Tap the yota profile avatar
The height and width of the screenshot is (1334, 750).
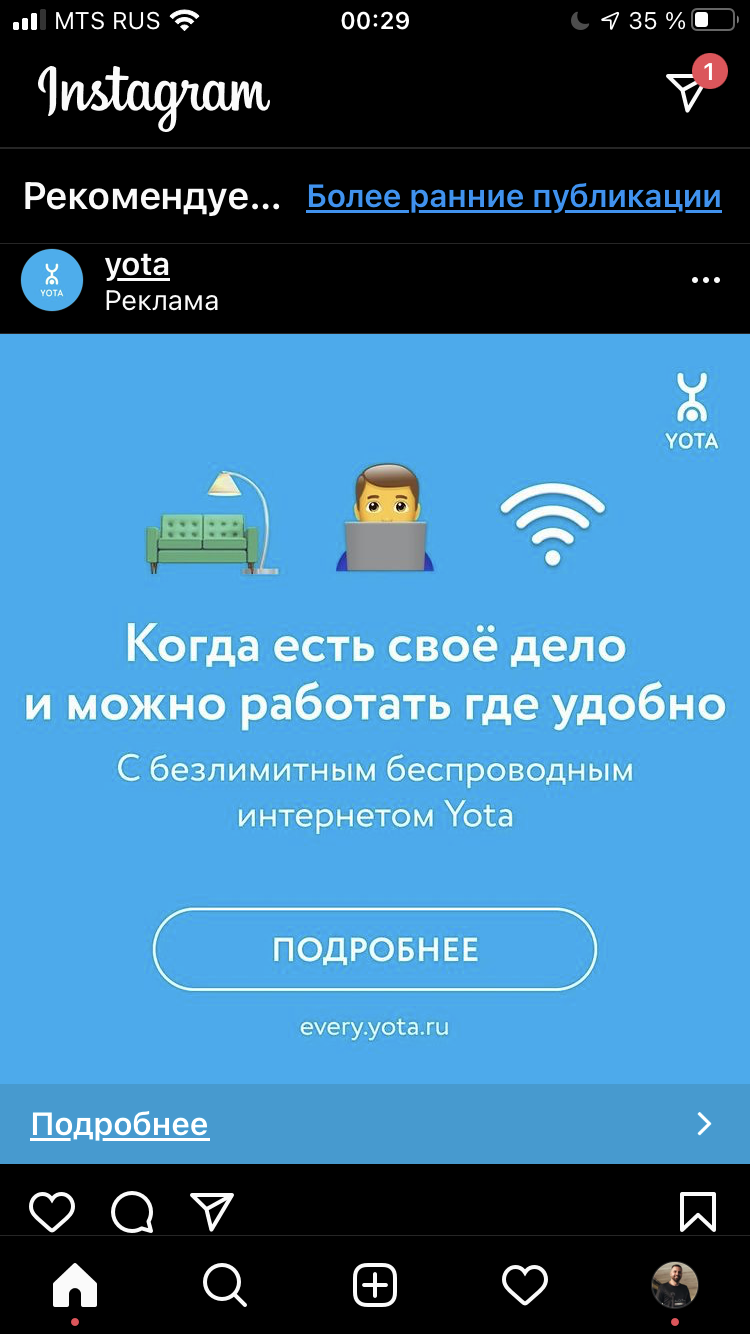(x=52, y=280)
